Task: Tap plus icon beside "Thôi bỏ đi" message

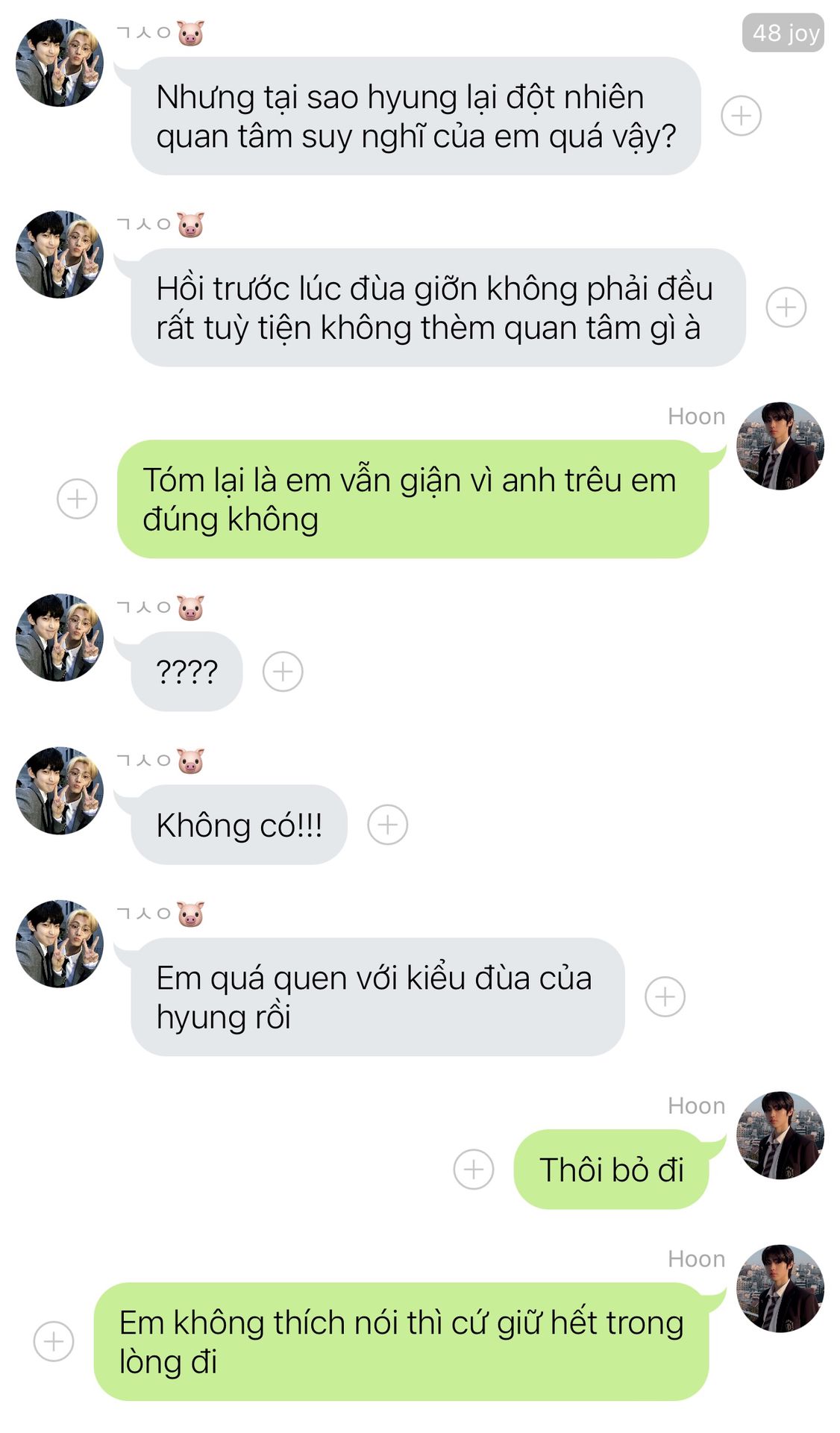Action: (x=474, y=1169)
